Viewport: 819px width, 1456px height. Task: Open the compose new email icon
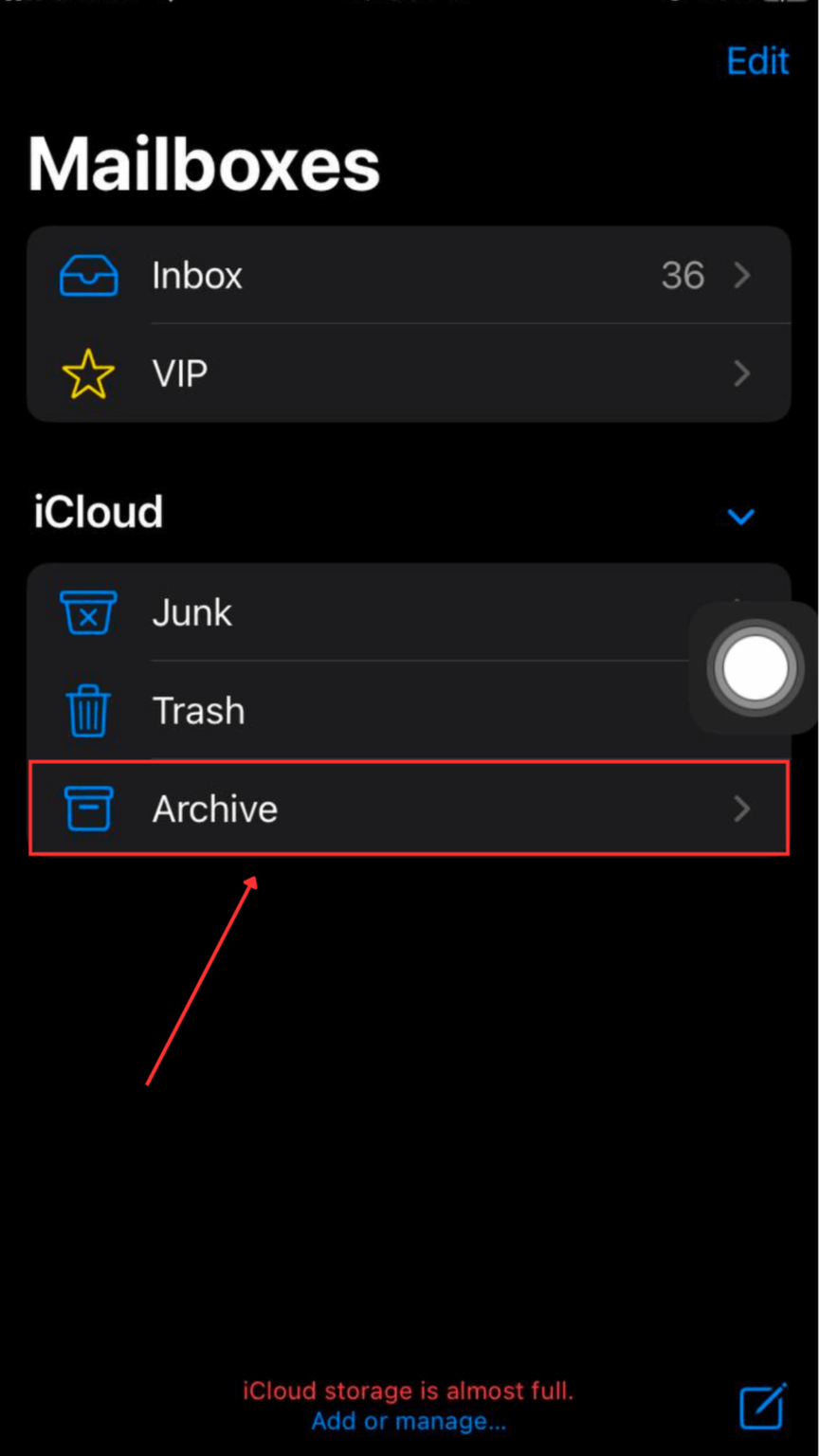(x=759, y=1410)
